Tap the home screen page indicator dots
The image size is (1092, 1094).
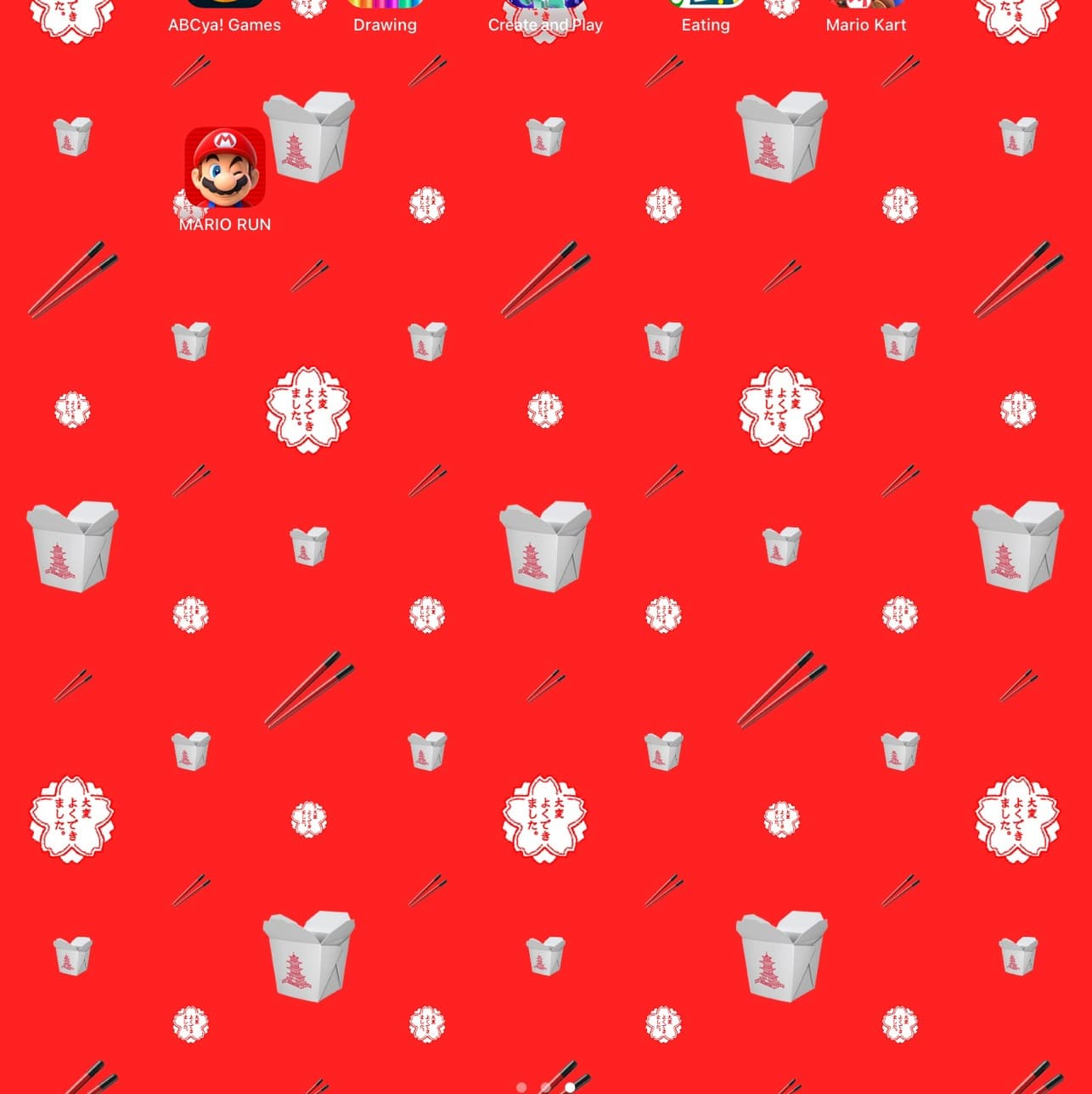pyautogui.click(x=545, y=1086)
